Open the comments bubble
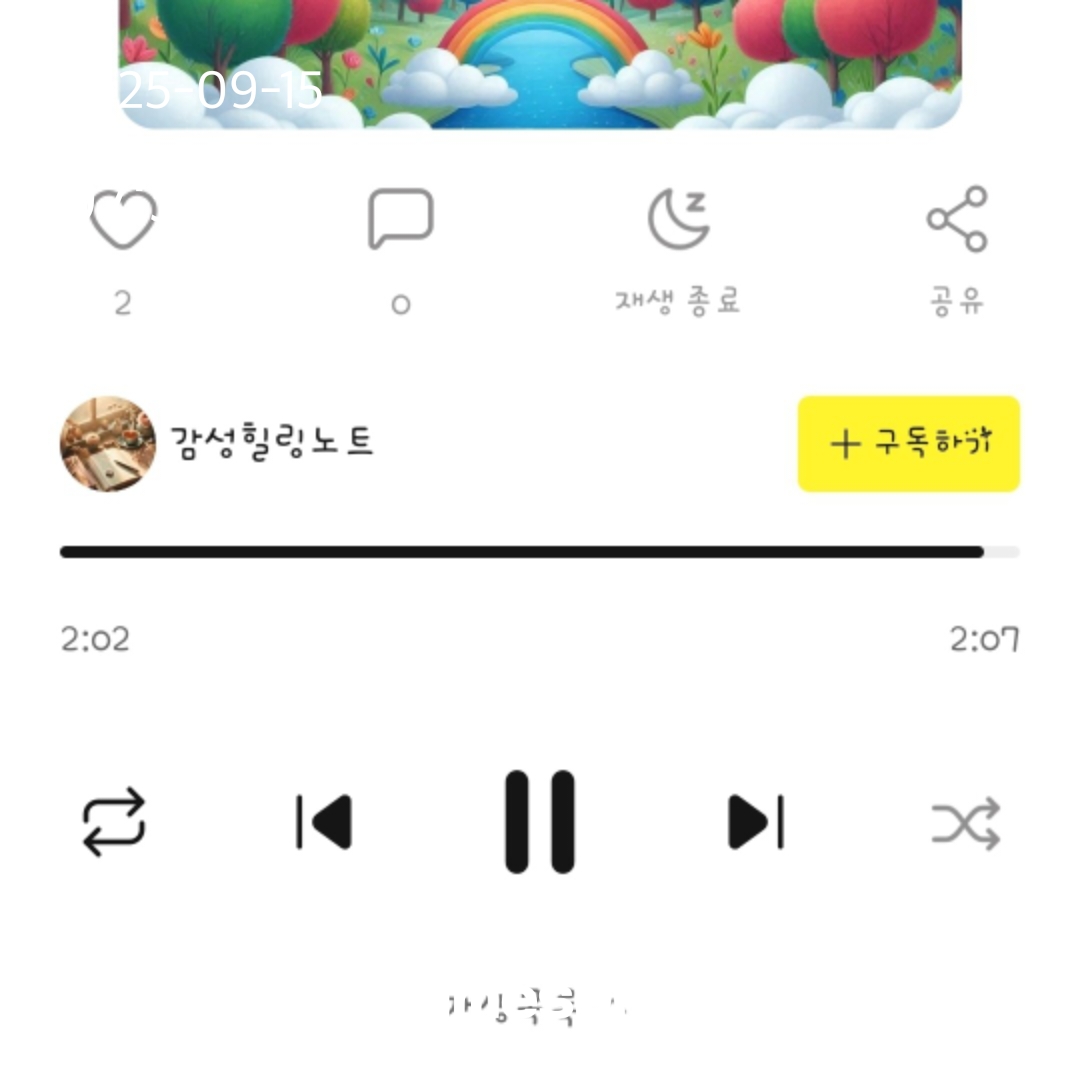This screenshot has height=1080, width=1080. point(400,219)
